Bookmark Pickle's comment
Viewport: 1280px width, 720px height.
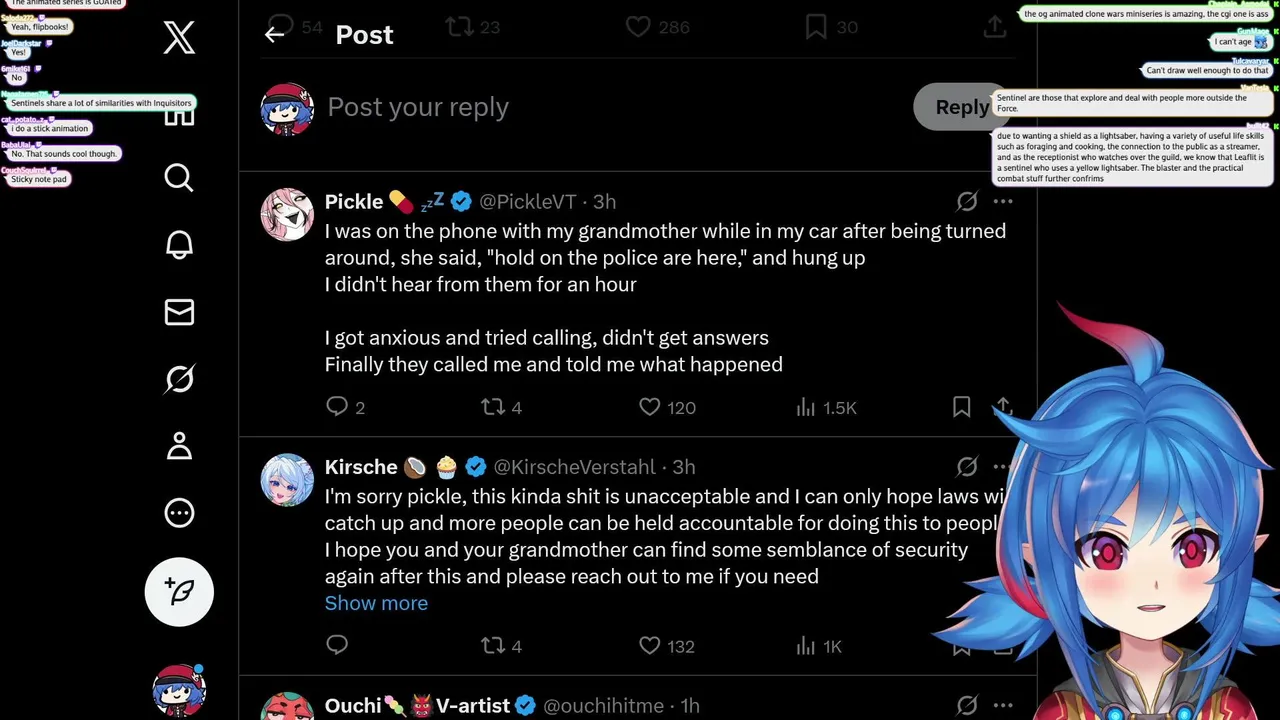[x=961, y=406]
